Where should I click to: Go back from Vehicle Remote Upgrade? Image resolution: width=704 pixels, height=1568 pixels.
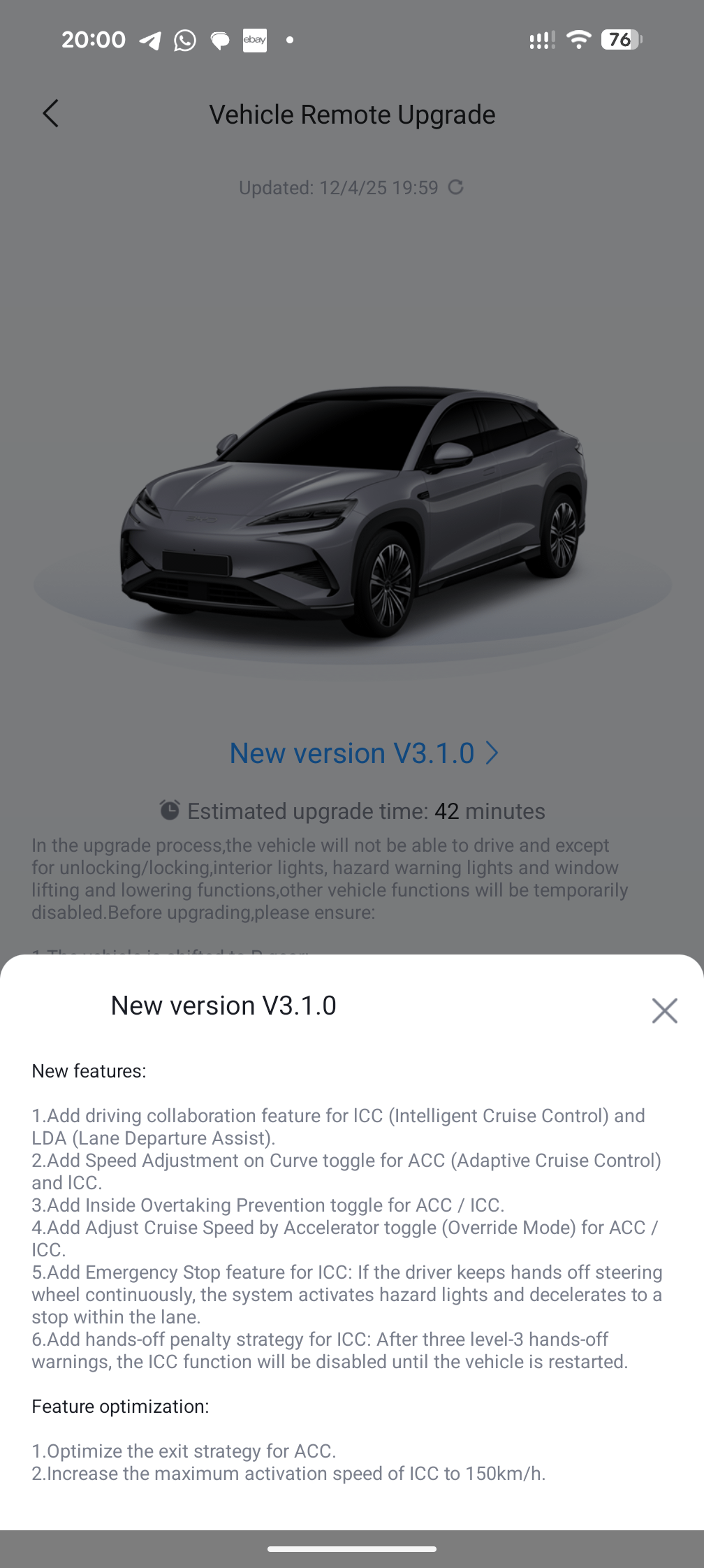coord(50,114)
